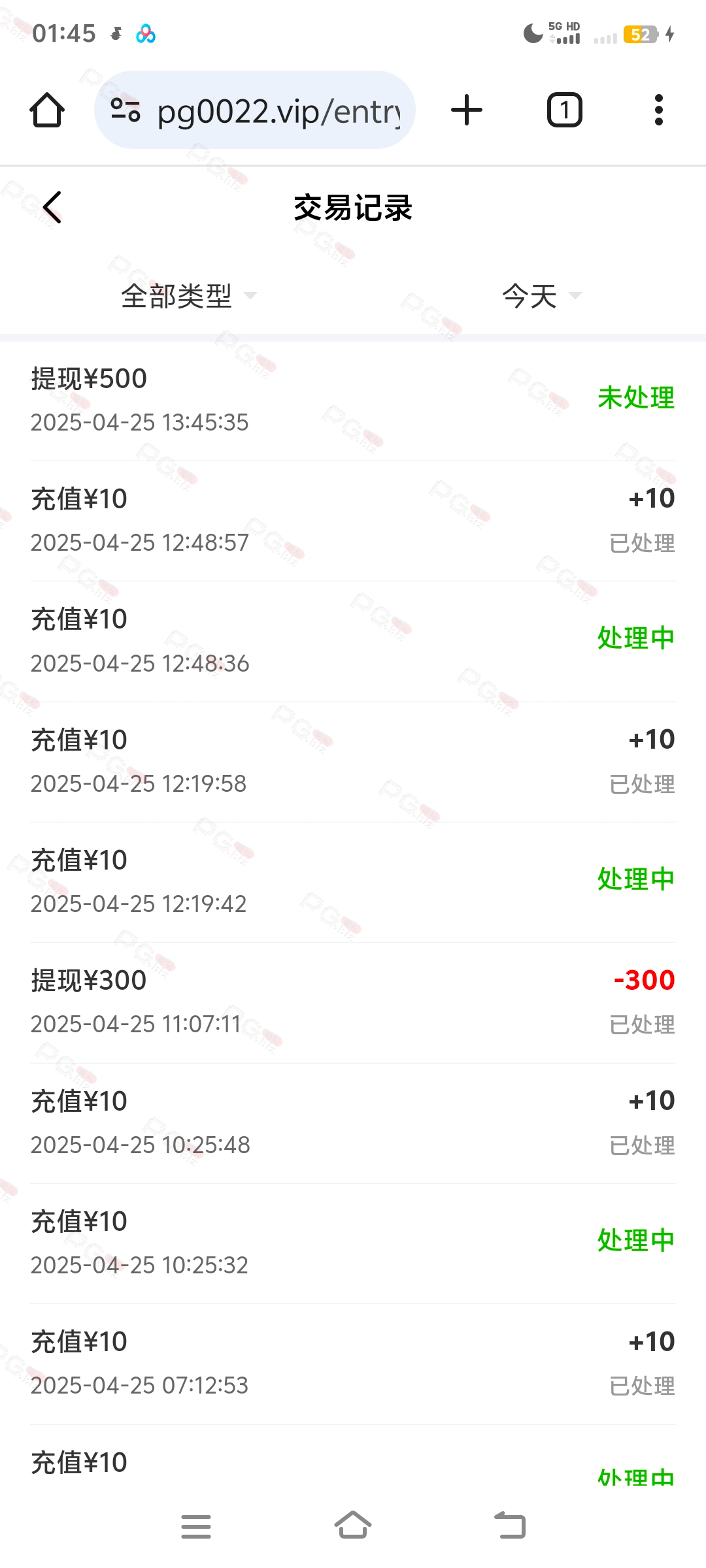Screen dimensions: 706x1568
Task: Go back from the 交易记录 page
Action: 52,208
